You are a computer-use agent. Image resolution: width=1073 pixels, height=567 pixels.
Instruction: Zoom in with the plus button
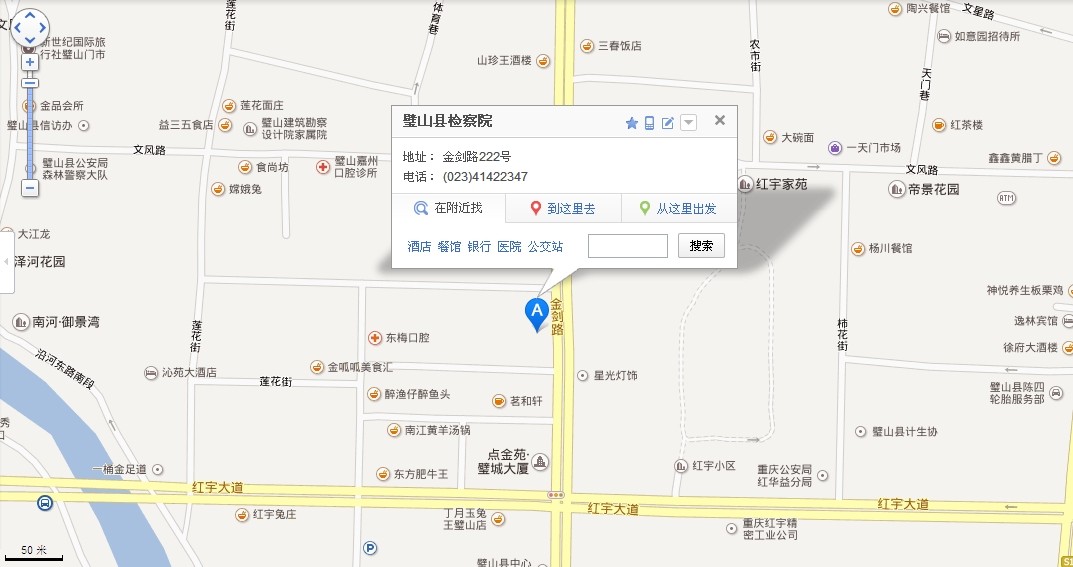pyautogui.click(x=30, y=62)
